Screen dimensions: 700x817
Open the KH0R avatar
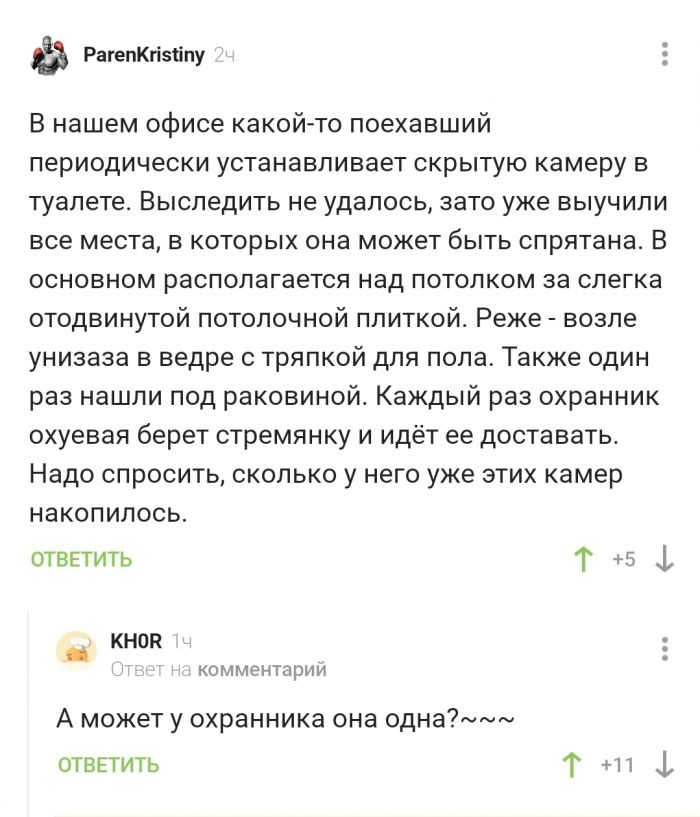(76, 651)
